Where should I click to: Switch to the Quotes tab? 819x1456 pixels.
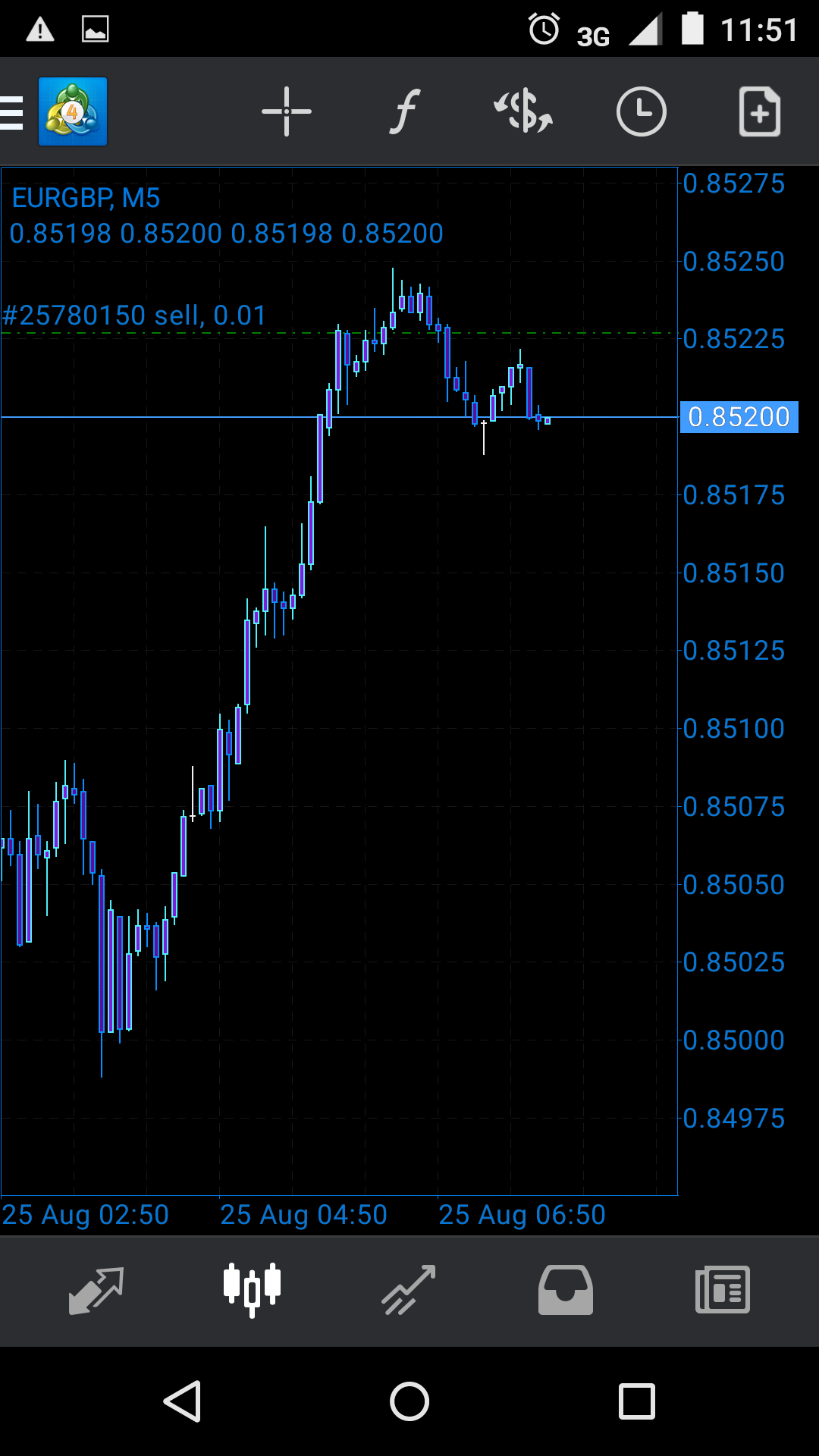click(x=96, y=1291)
